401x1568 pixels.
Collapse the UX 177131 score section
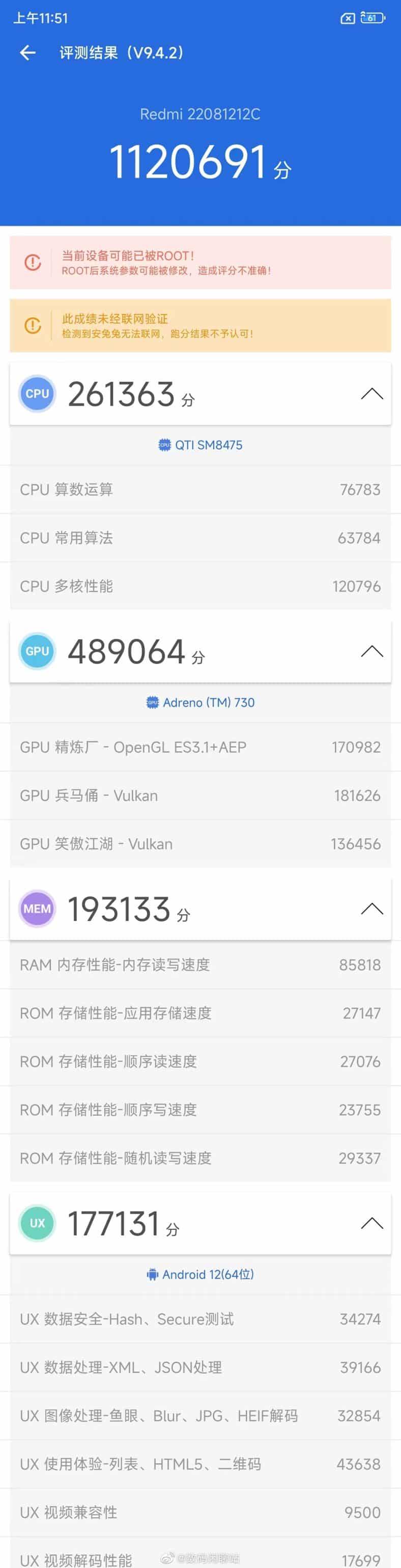tap(371, 1223)
